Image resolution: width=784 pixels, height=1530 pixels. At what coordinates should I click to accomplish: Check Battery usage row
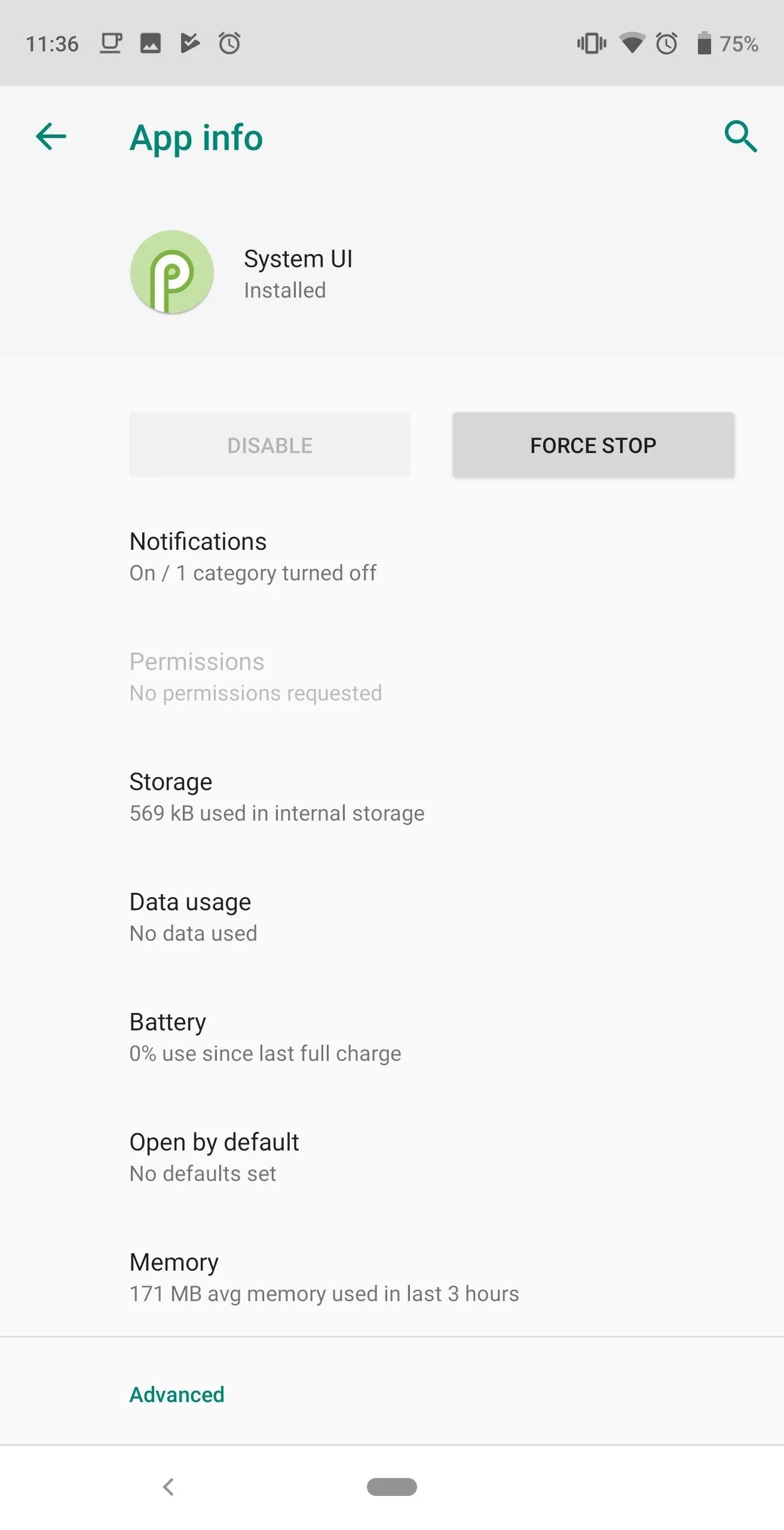(x=392, y=1038)
